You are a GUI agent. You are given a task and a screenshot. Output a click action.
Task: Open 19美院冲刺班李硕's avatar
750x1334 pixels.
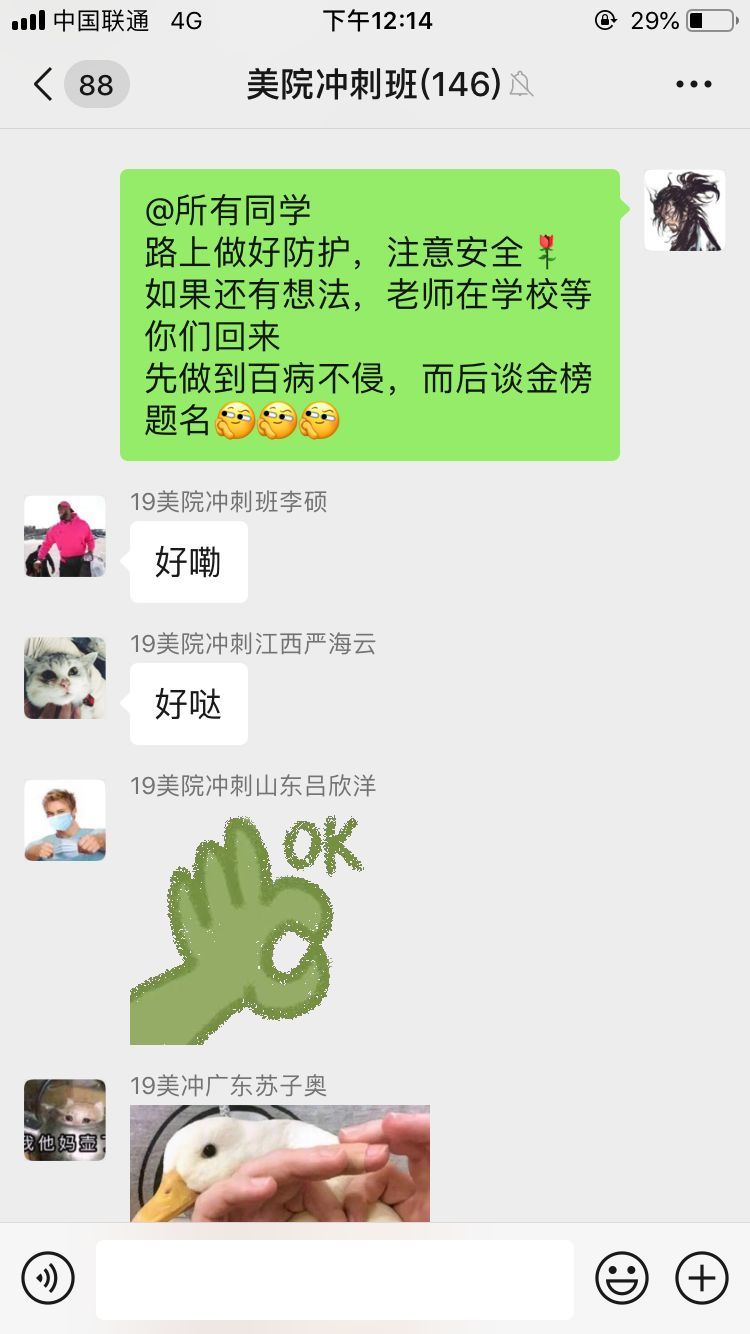point(65,536)
